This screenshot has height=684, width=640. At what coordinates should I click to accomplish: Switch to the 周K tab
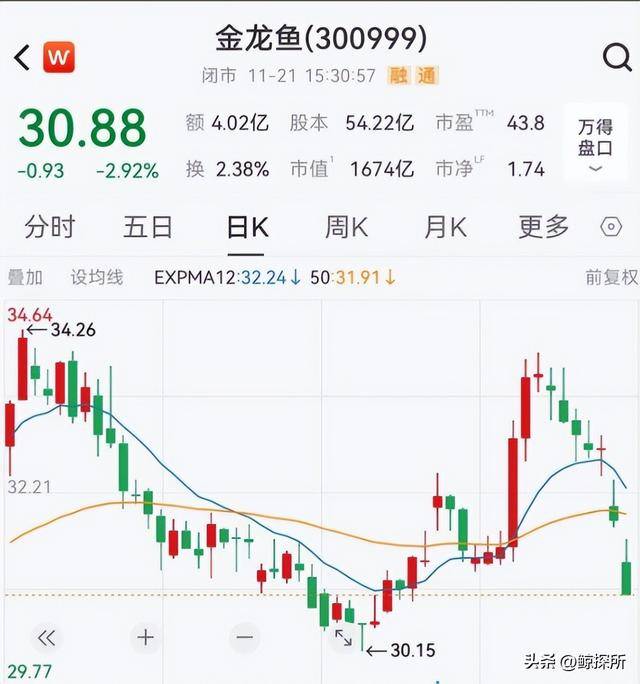pyautogui.click(x=346, y=227)
